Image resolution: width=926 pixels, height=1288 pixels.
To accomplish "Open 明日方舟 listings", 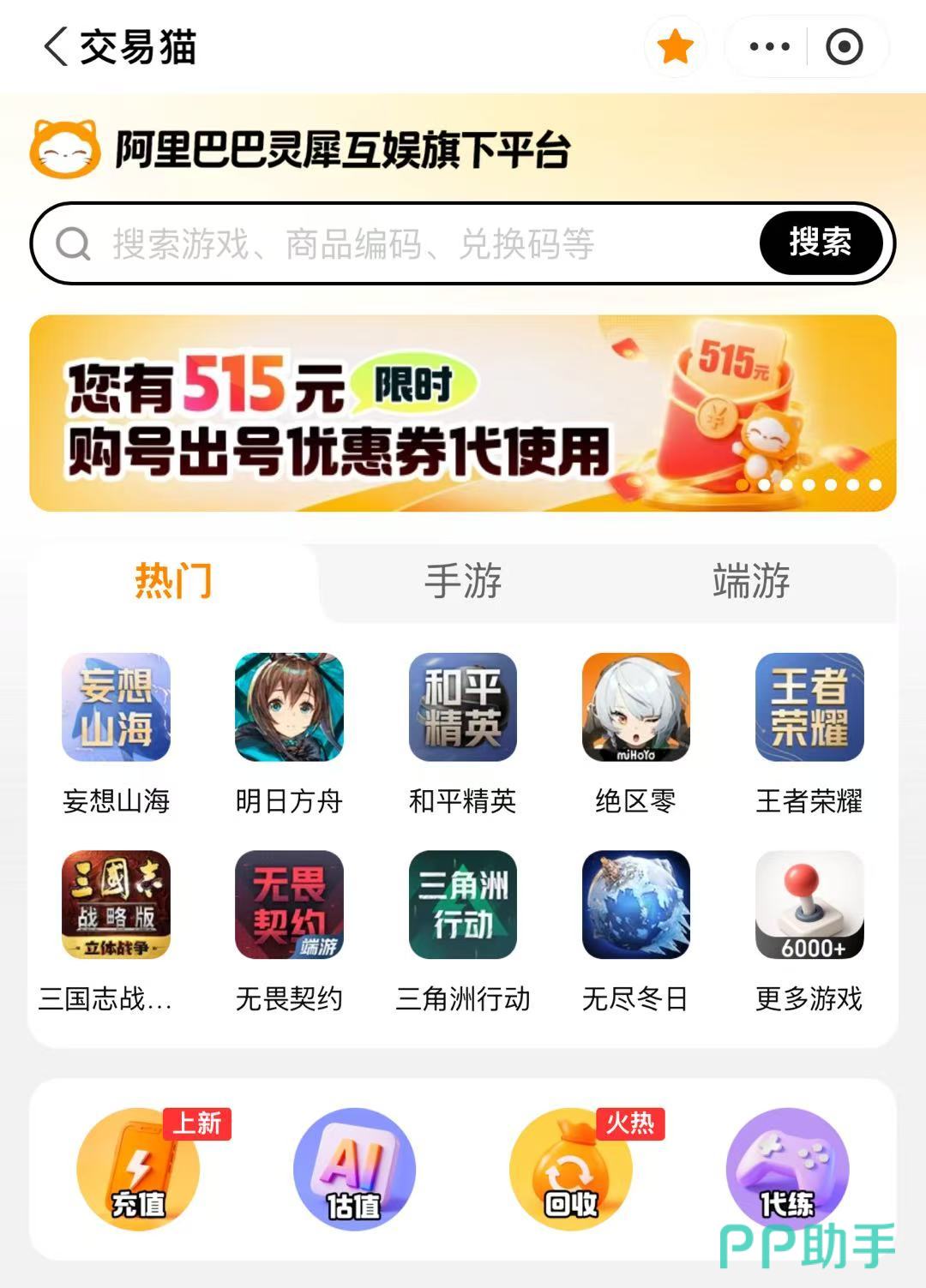I will tap(289, 734).
